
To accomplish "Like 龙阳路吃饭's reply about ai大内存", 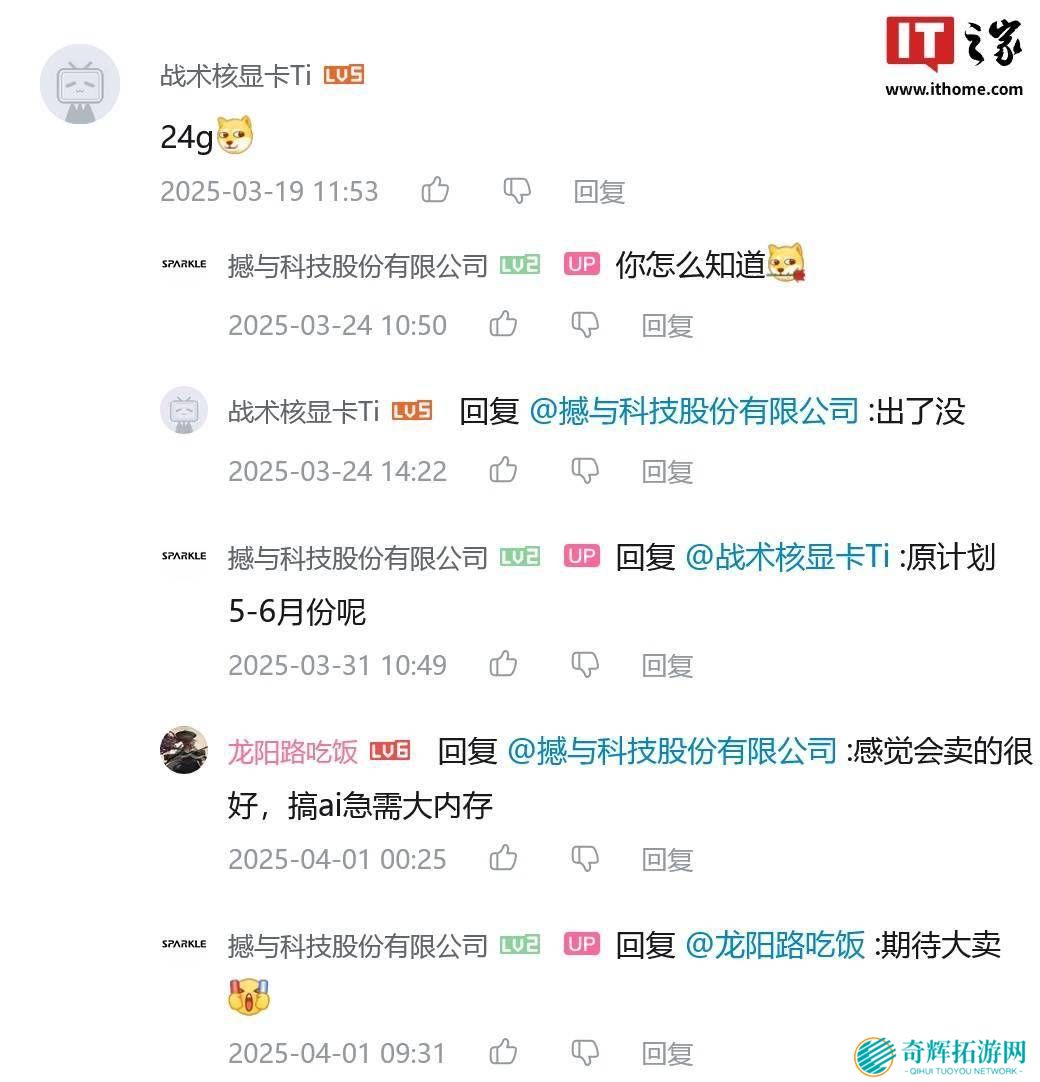I will point(503,859).
